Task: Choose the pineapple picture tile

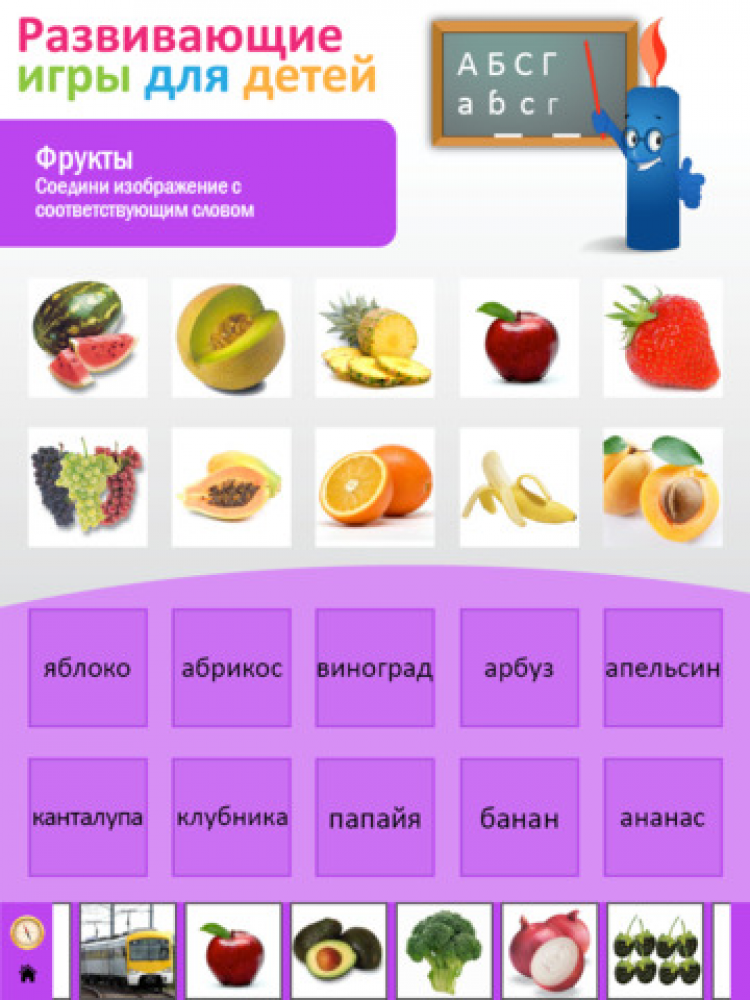Action: click(375, 337)
